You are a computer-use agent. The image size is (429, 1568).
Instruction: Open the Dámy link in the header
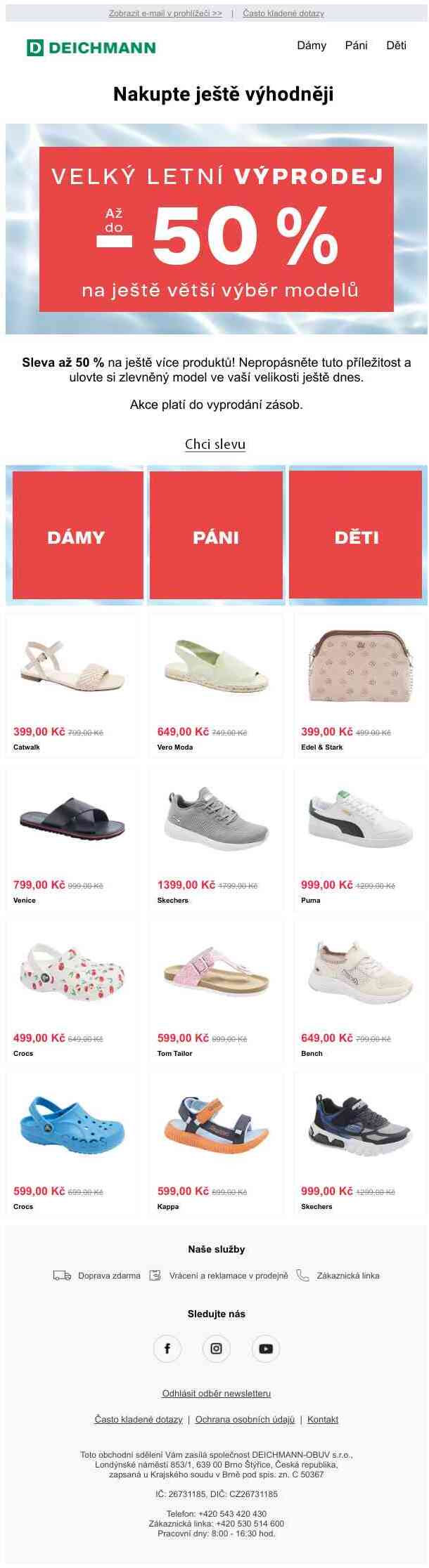coord(312,46)
